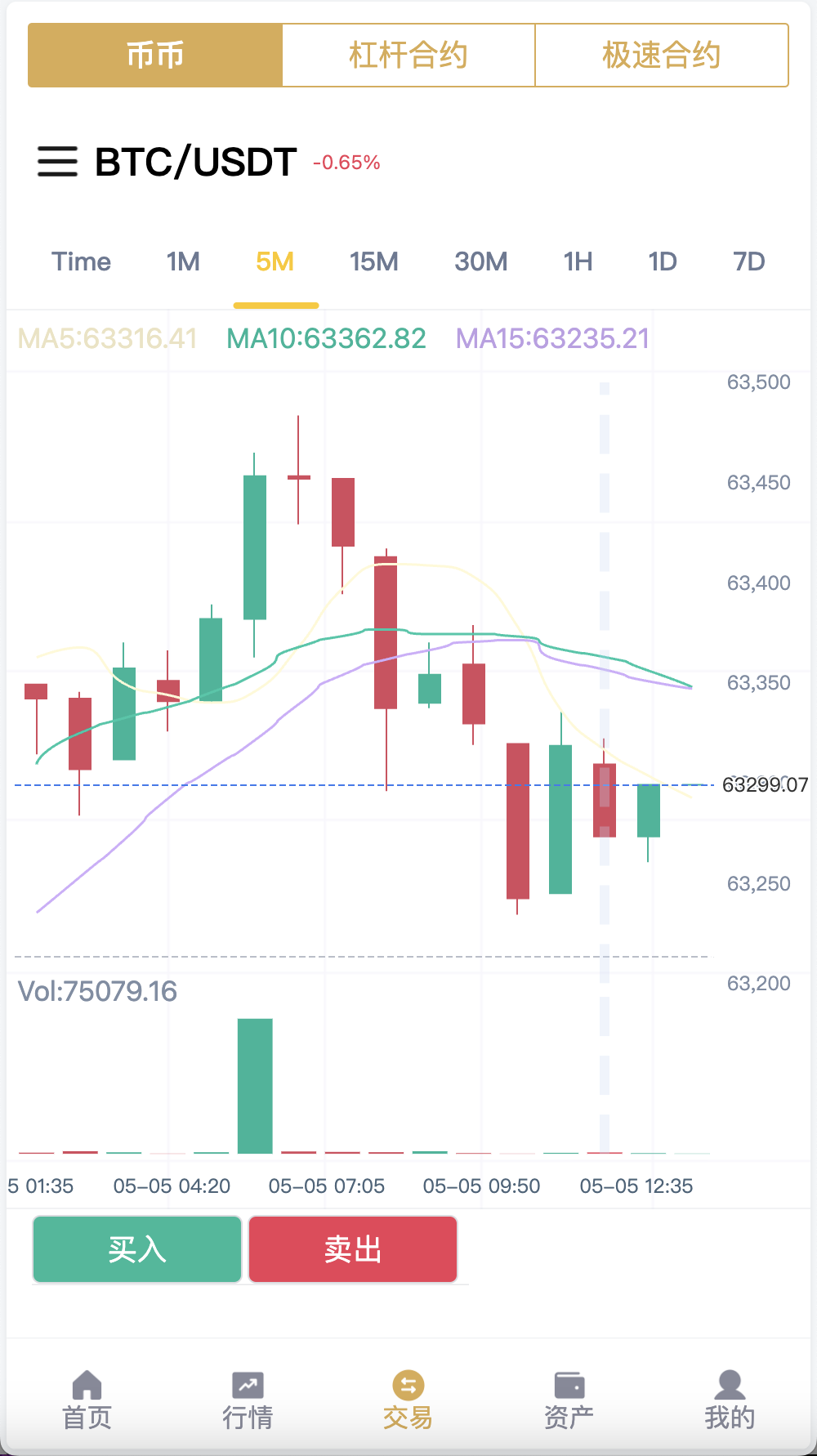
Task: Open the 资产 assets tab
Action: [x=569, y=1400]
